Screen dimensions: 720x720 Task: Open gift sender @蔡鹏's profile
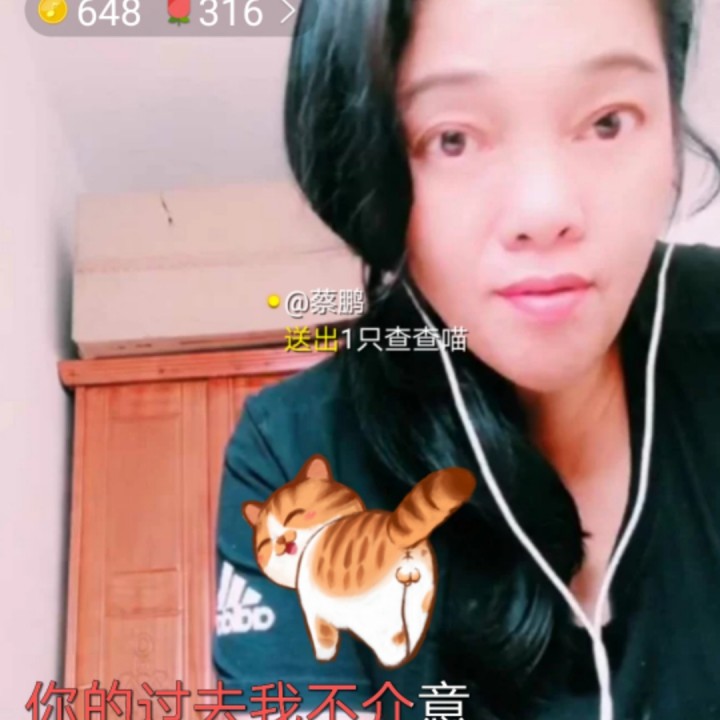324,303
